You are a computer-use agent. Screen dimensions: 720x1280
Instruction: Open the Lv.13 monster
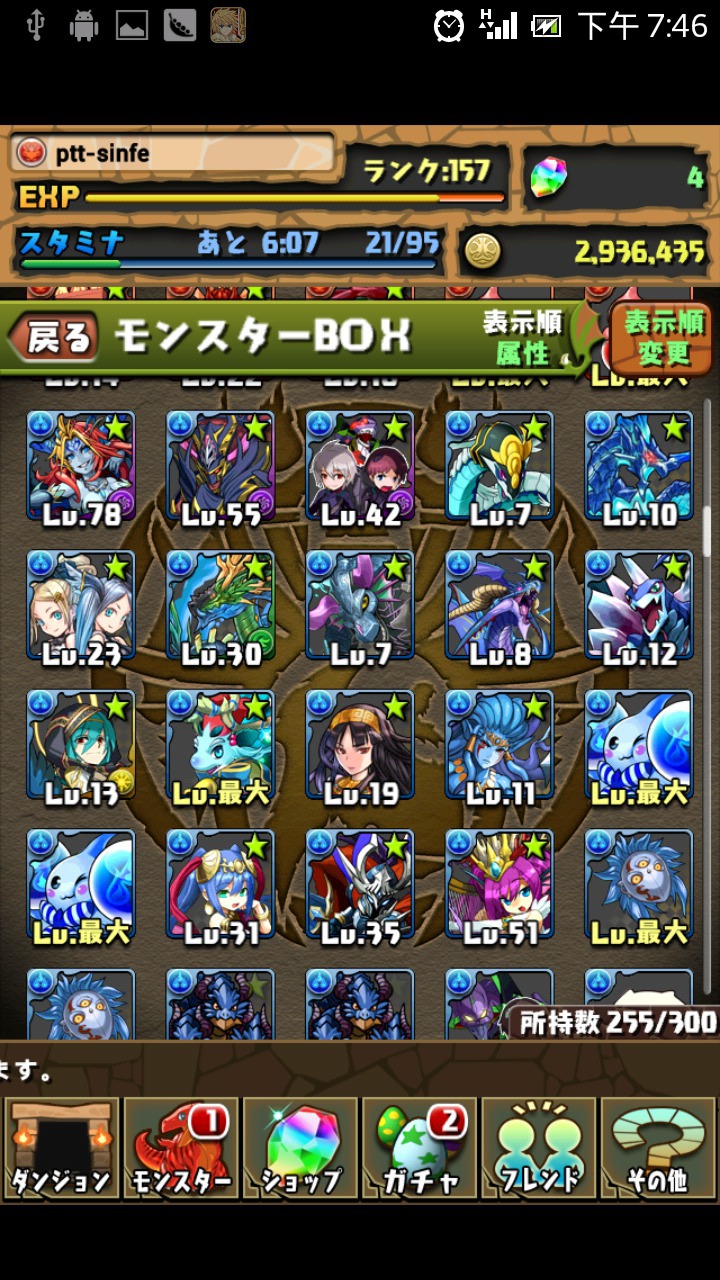(x=81, y=746)
